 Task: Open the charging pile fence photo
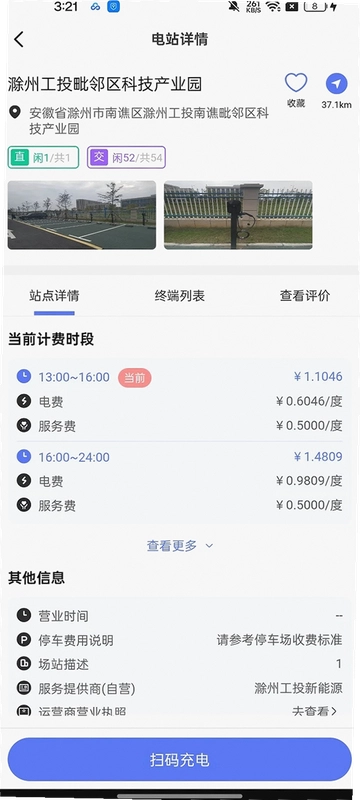[238, 215]
